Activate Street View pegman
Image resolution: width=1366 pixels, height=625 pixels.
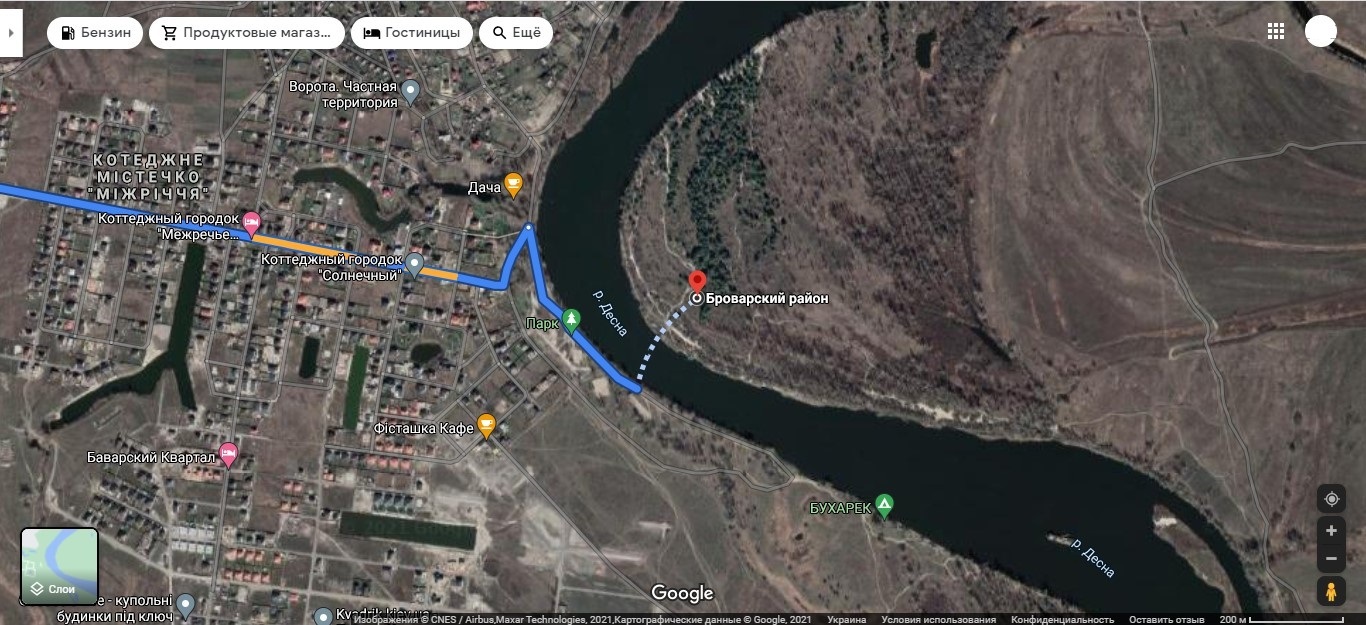coord(1331,593)
